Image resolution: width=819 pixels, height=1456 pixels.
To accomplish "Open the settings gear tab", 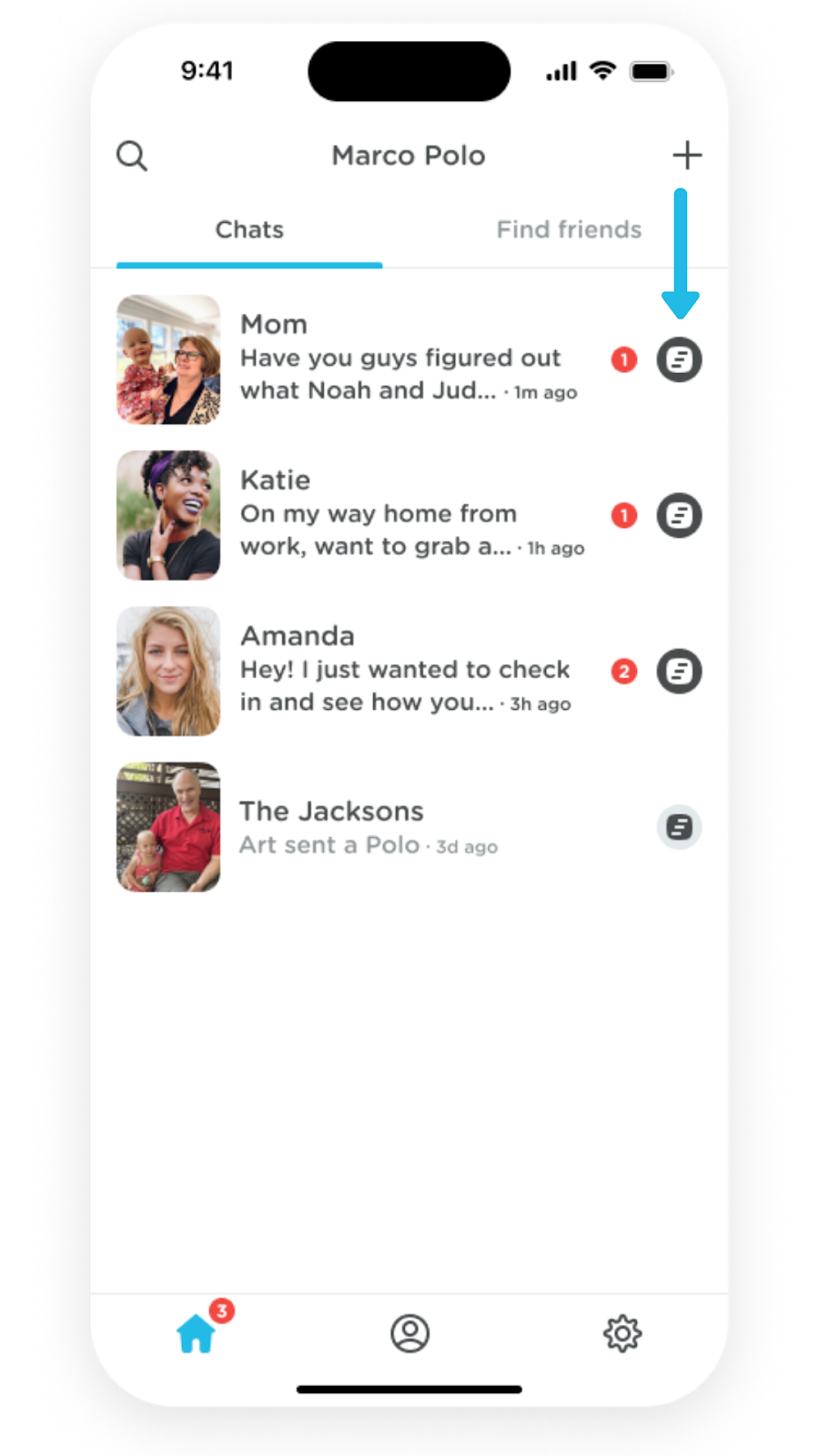I will point(622,1334).
